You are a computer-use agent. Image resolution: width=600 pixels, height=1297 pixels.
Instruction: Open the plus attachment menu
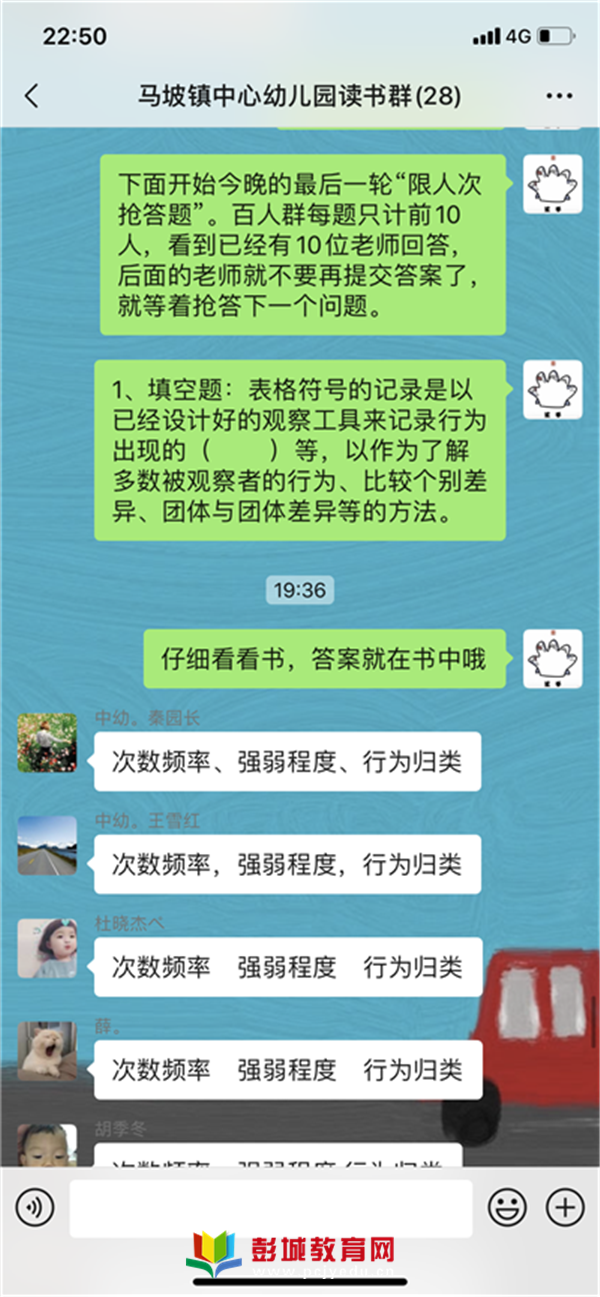(x=565, y=1208)
